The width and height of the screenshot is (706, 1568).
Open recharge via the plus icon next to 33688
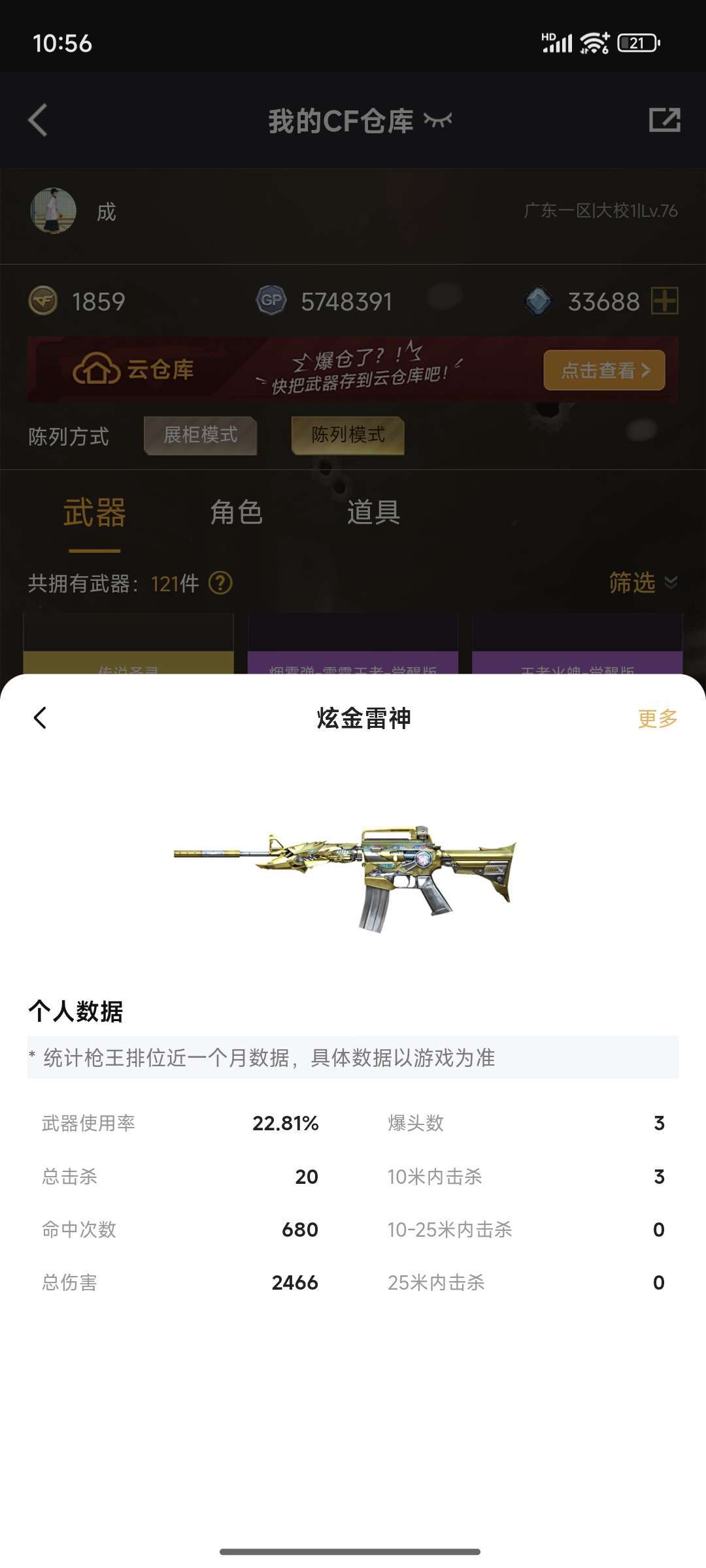(x=665, y=301)
